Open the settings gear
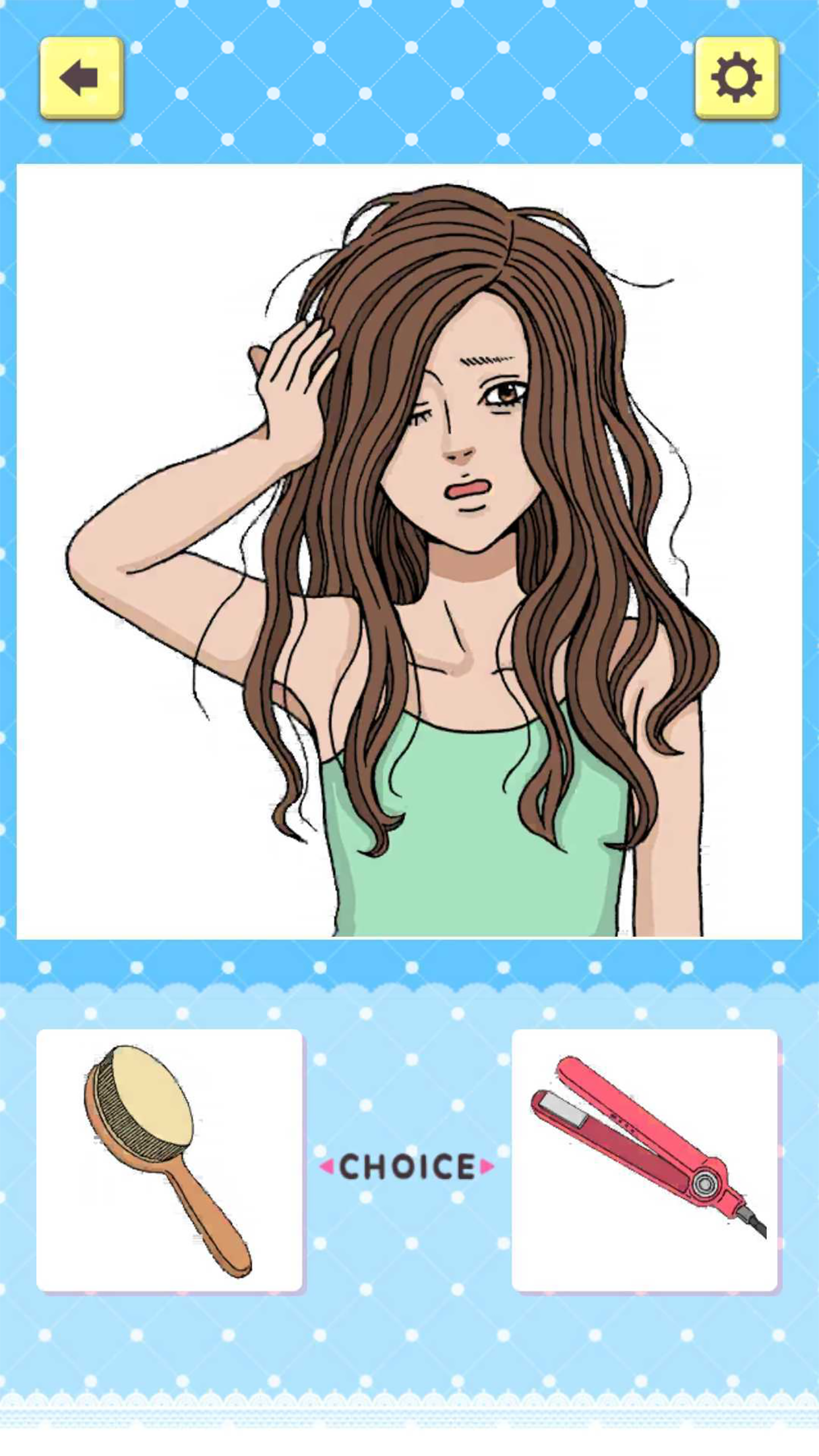Viewport: 819px width, 1456px height. [737, 78]
